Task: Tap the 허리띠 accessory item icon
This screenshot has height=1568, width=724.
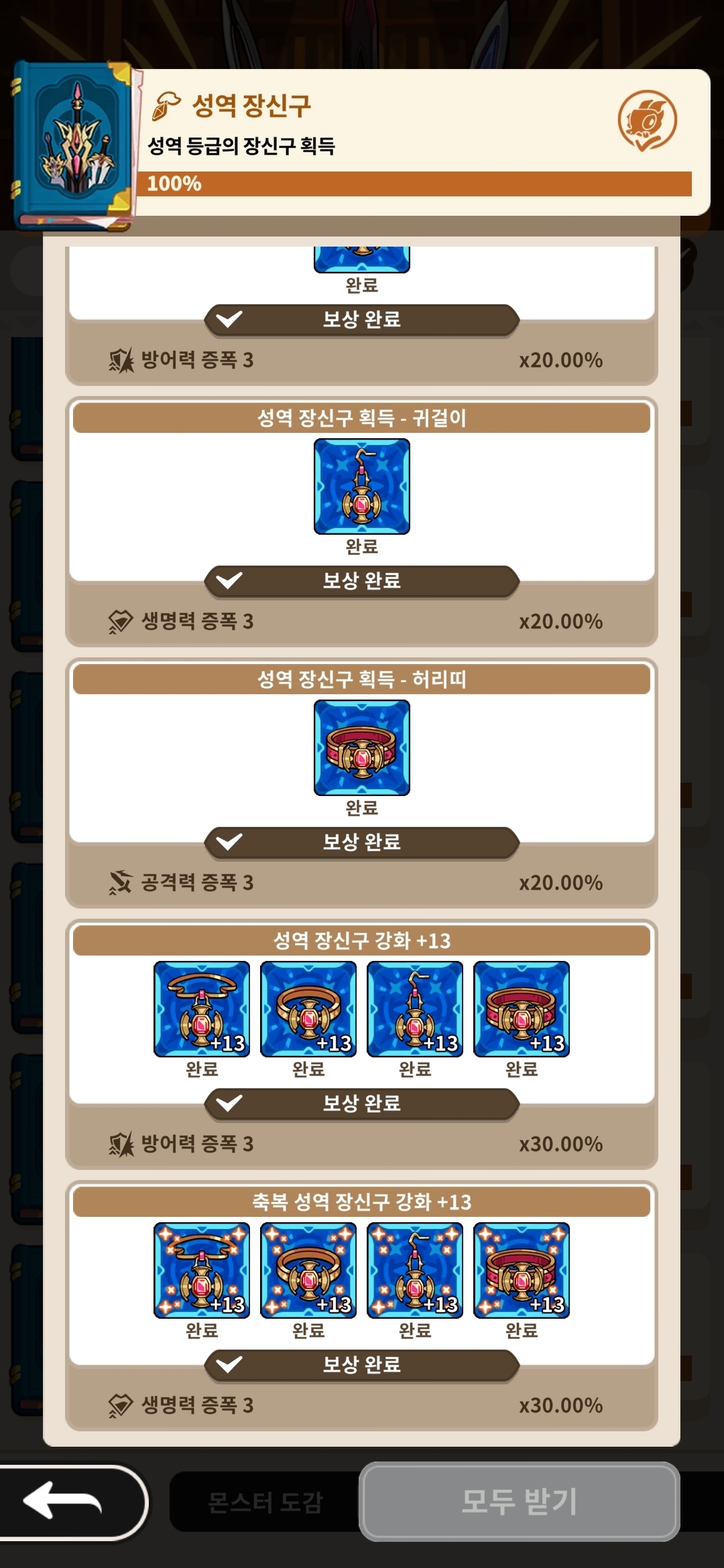Action: [362, 748]
